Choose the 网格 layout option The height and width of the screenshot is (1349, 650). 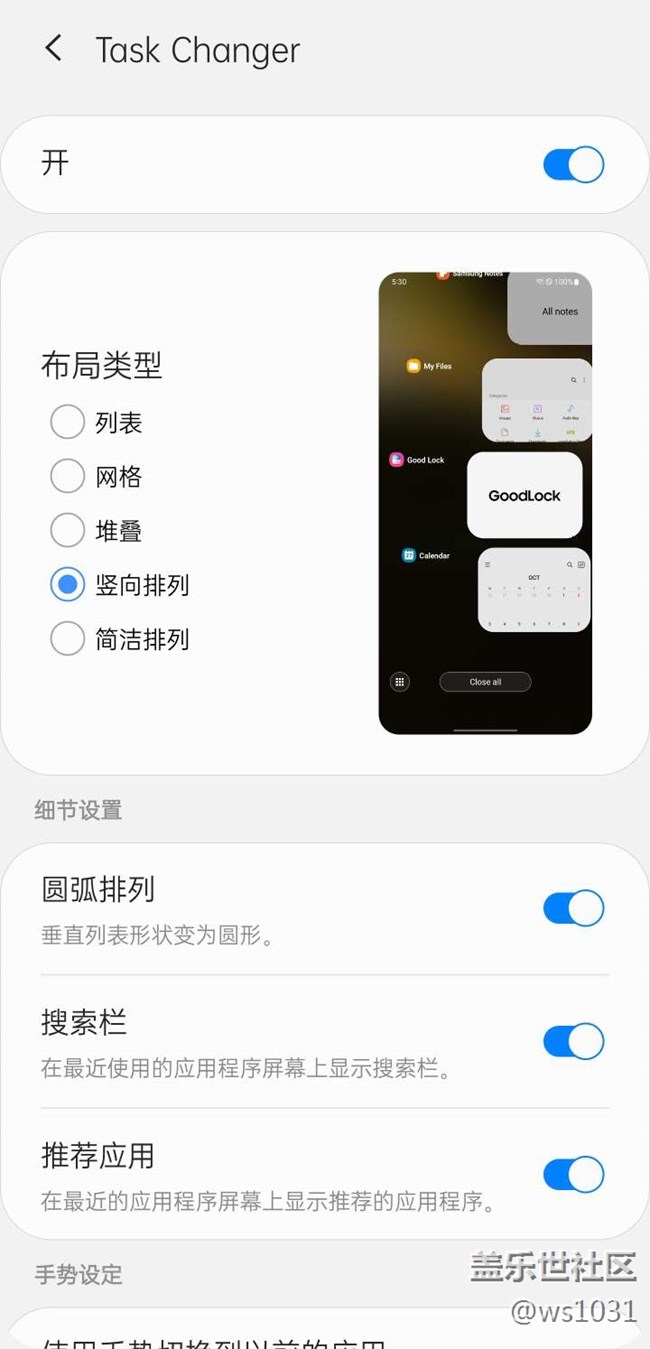(x=67, y=476)
